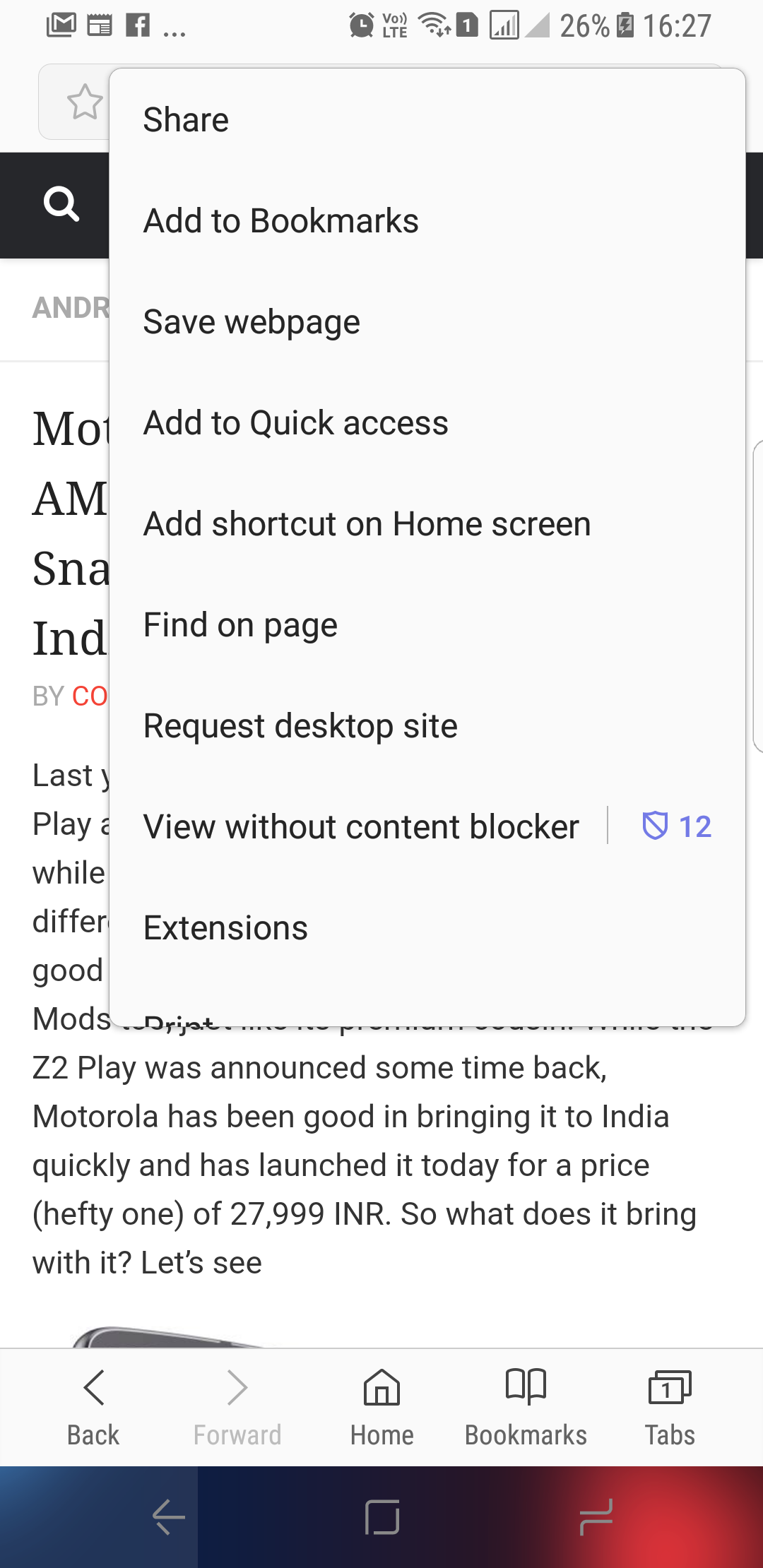Tap the bookmark star icon
The width and height of the screenshot is (763, 1568).
click(x=85, y=102)
